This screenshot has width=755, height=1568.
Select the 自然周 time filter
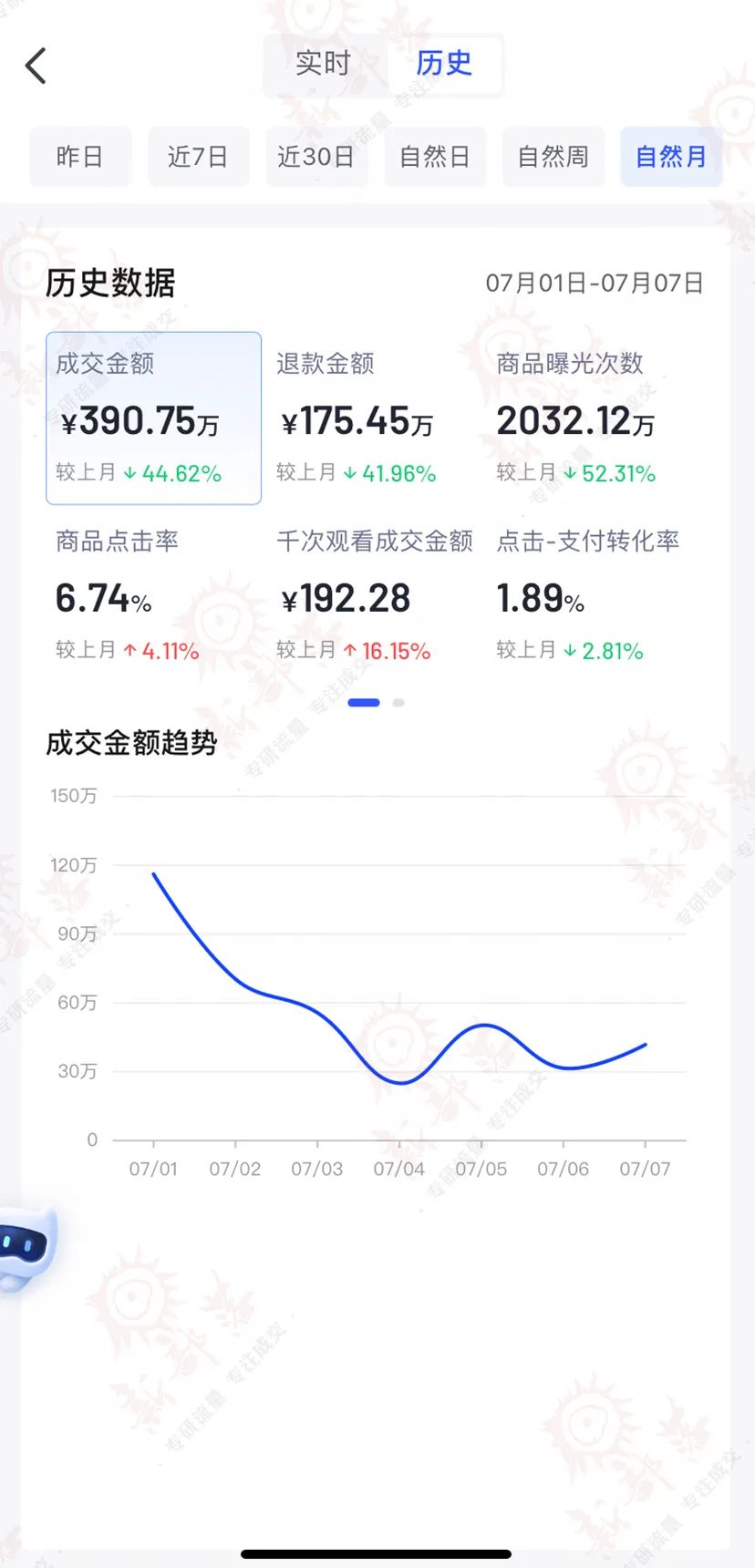pos(553,157)
